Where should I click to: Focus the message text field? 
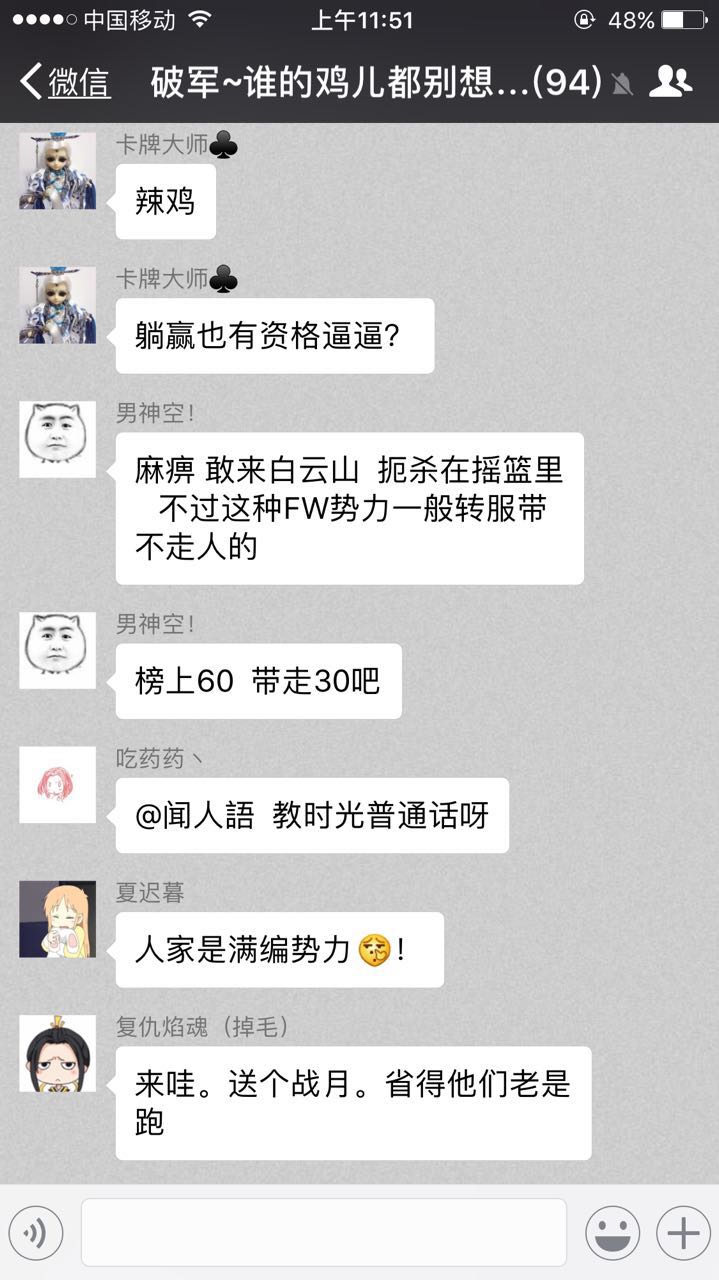click(x=323, y=1233)
